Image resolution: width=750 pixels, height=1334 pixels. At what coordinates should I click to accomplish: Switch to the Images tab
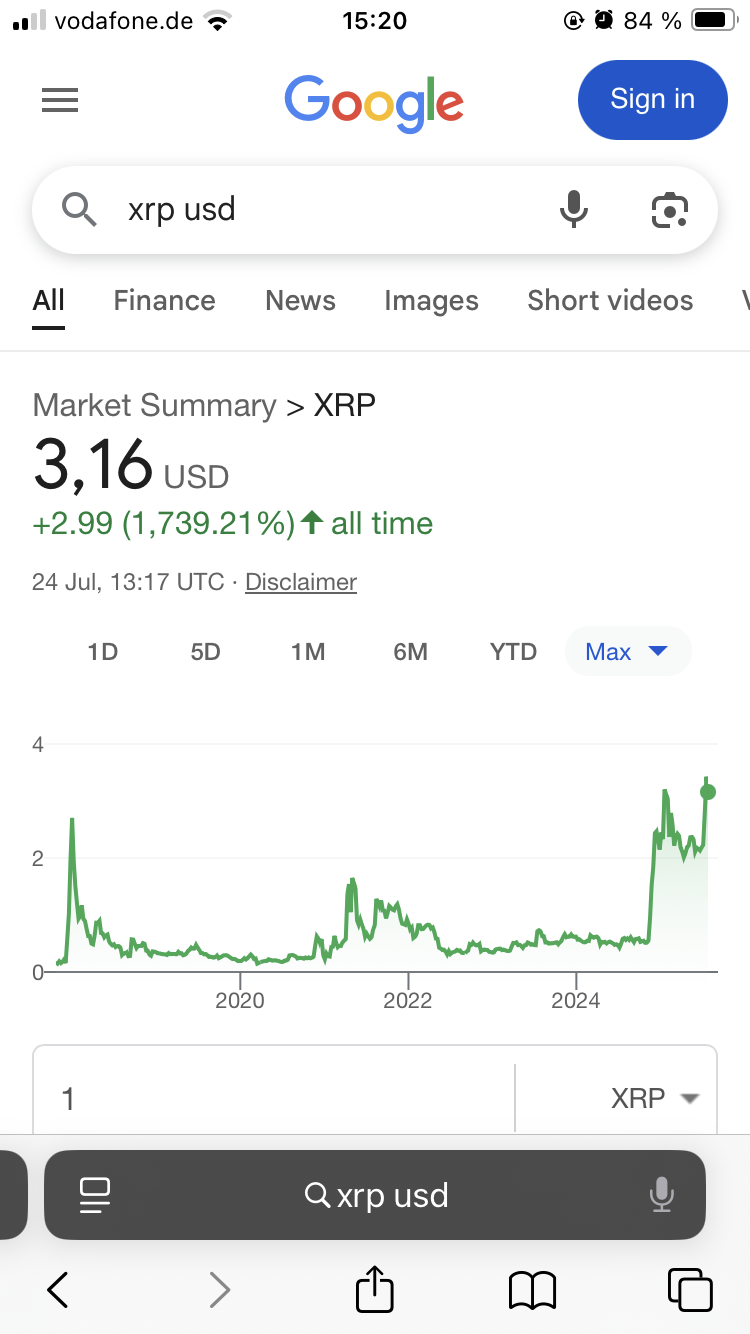pos(431,301)
